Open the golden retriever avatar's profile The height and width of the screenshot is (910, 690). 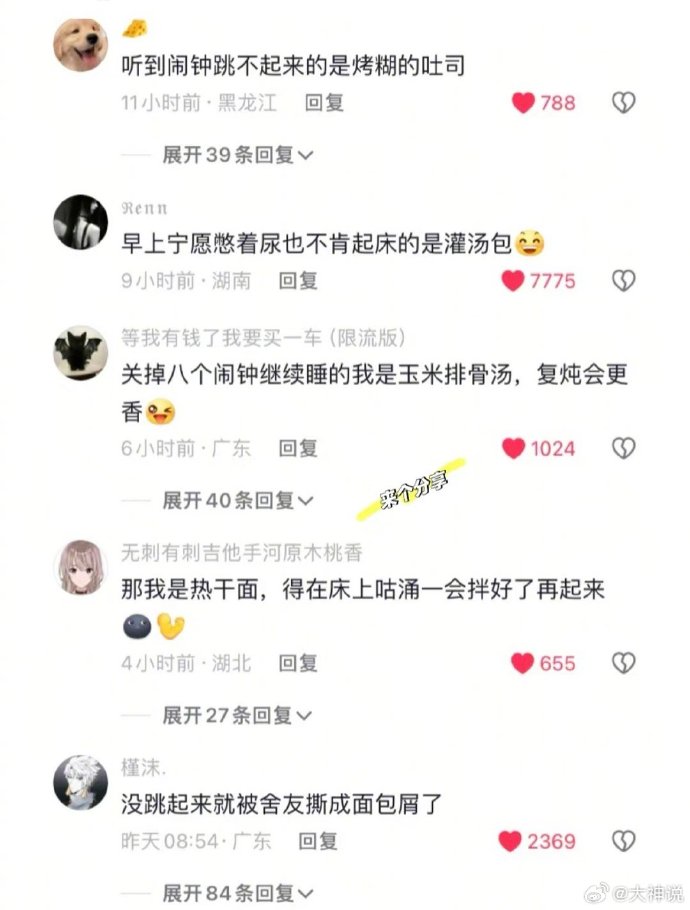(x=80, y=43)
